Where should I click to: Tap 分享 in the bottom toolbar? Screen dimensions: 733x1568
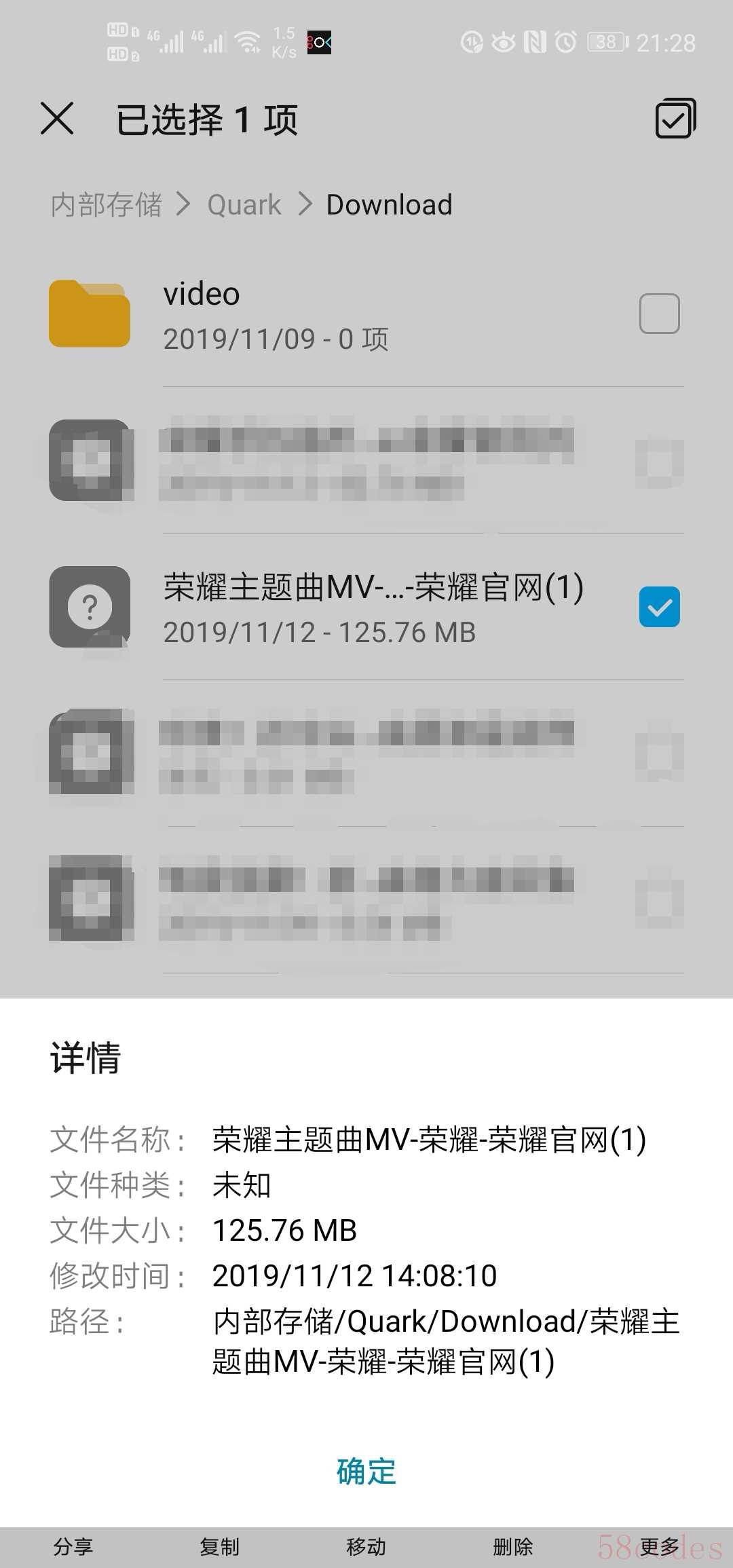pos(73,1547)
